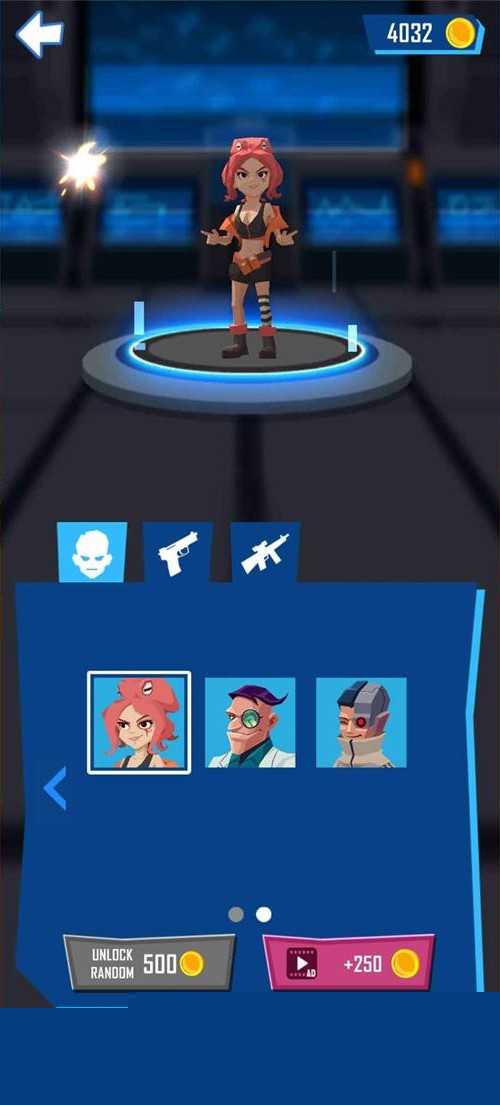Select the cyborg with red eye
500x1105 pixels.
(x=361, y=722)
